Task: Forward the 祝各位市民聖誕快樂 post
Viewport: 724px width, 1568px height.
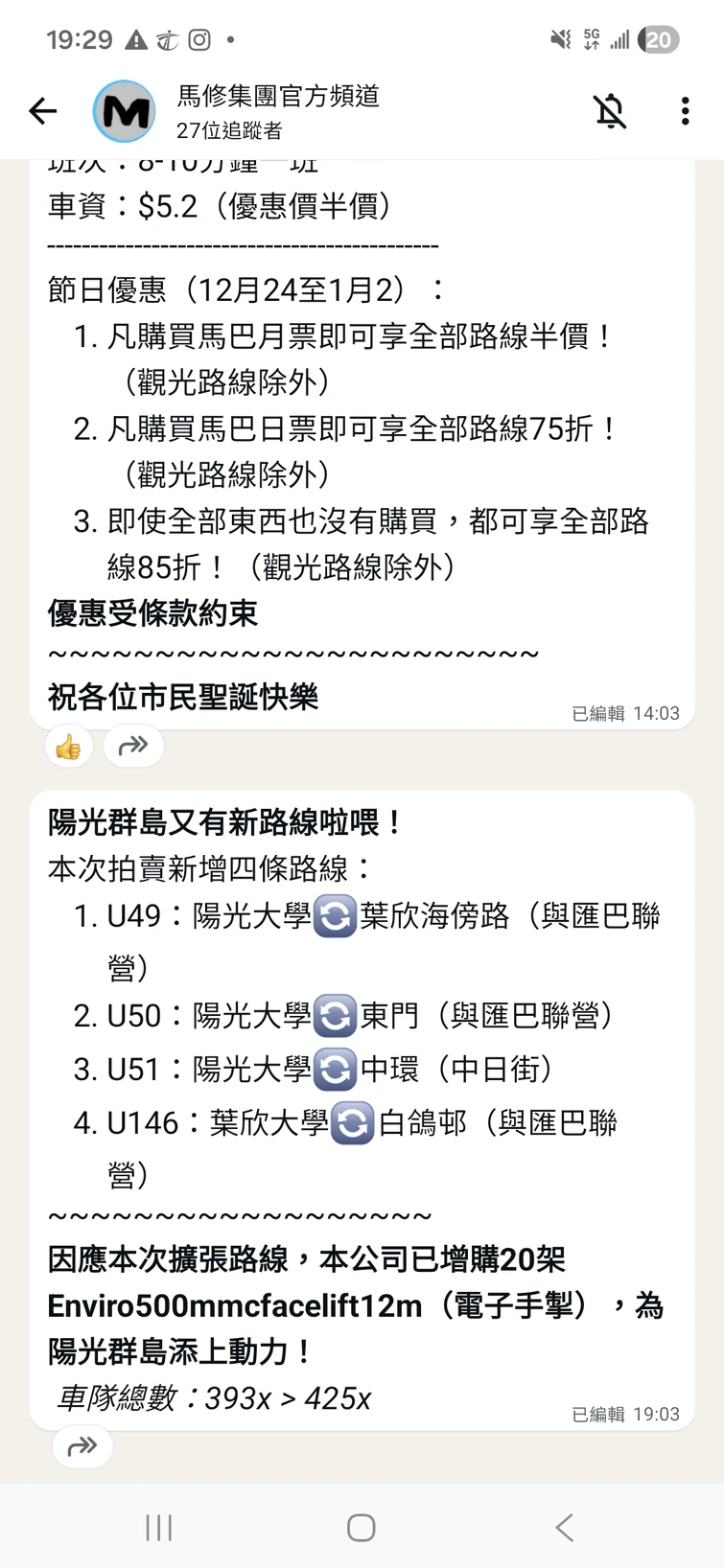Action: pyautogui.click(x=133, y=746)
